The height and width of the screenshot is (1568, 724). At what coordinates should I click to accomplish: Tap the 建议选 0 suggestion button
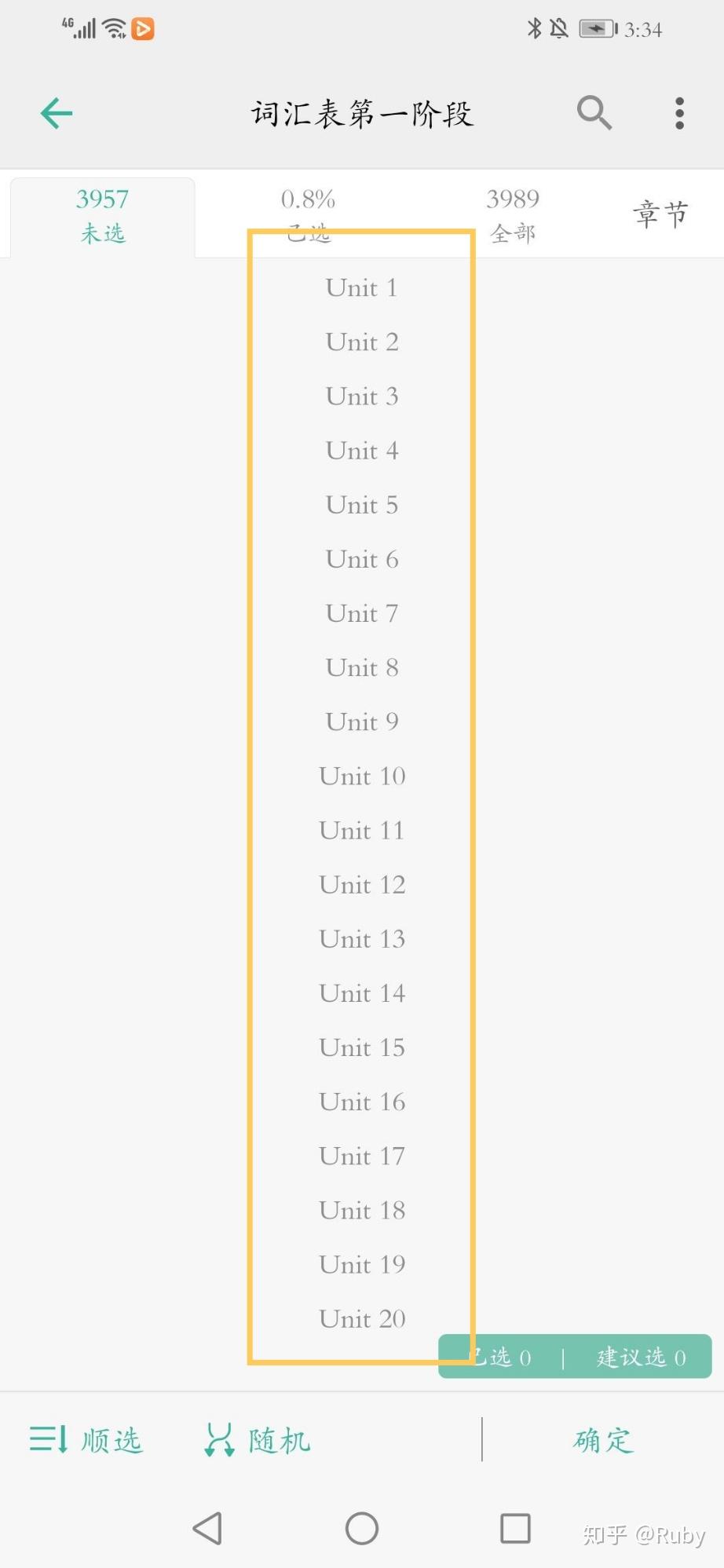tap(641, 1357)
